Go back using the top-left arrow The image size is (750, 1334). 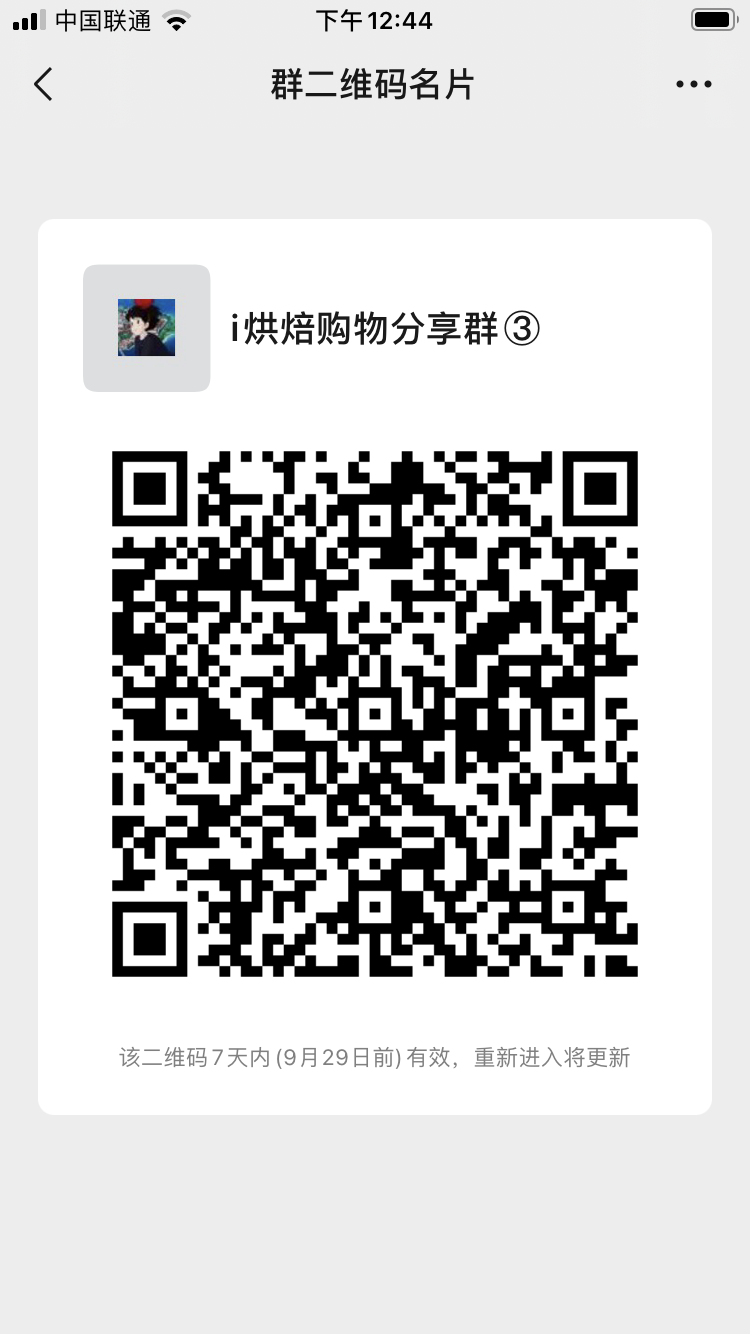pos(43,84)
